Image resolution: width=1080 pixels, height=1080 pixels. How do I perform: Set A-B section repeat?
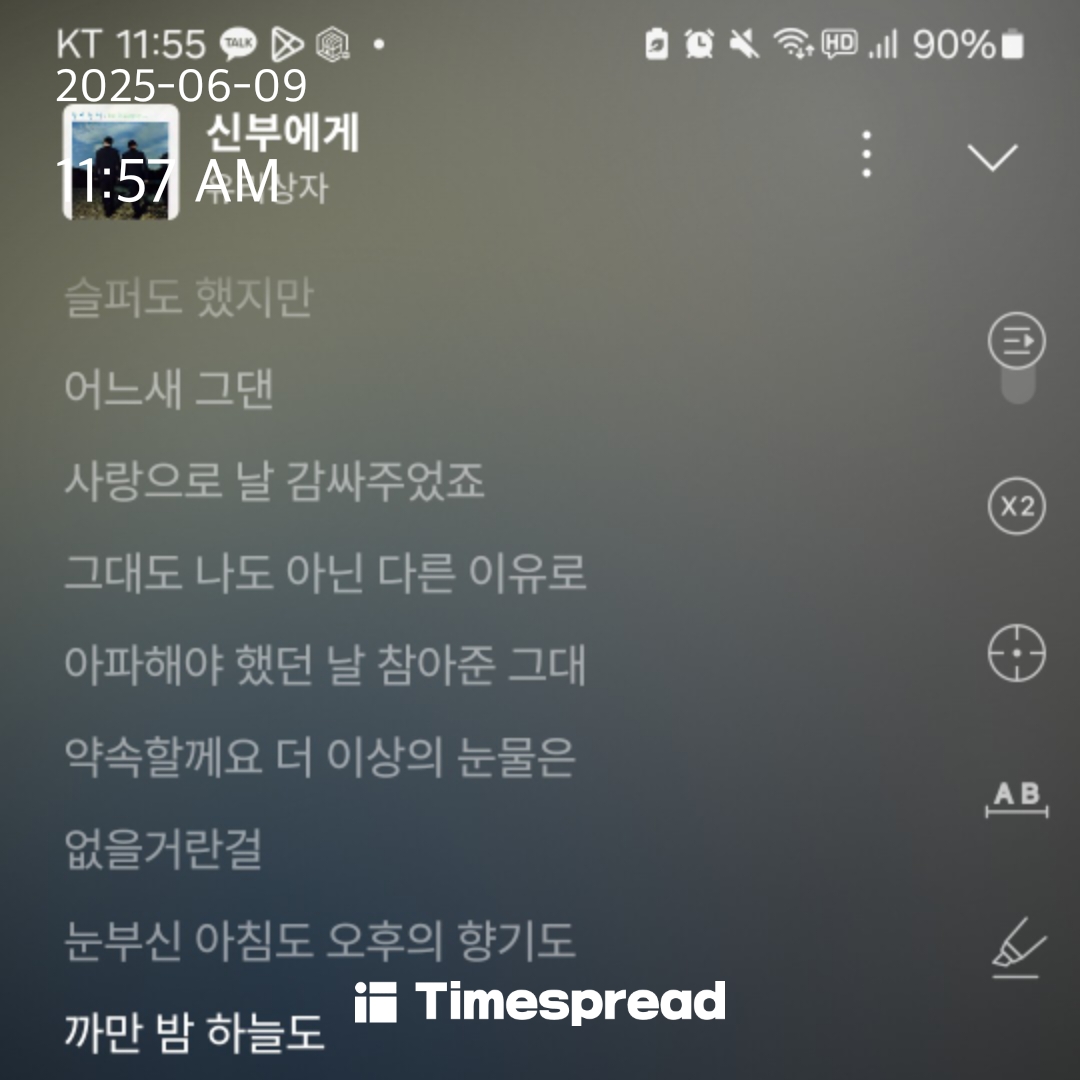pos(1016,799)
